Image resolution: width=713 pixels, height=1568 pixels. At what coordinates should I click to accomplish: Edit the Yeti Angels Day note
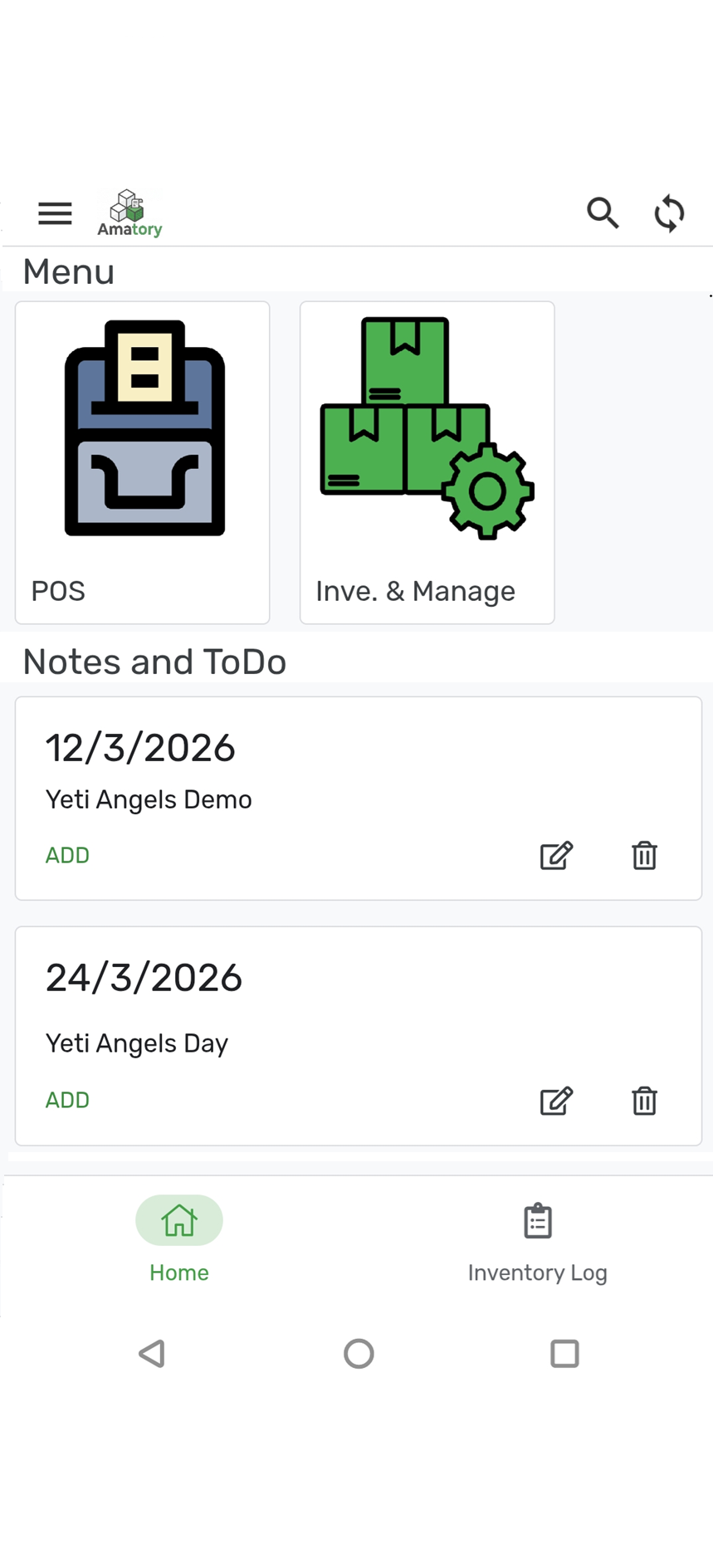[555, 1102]
